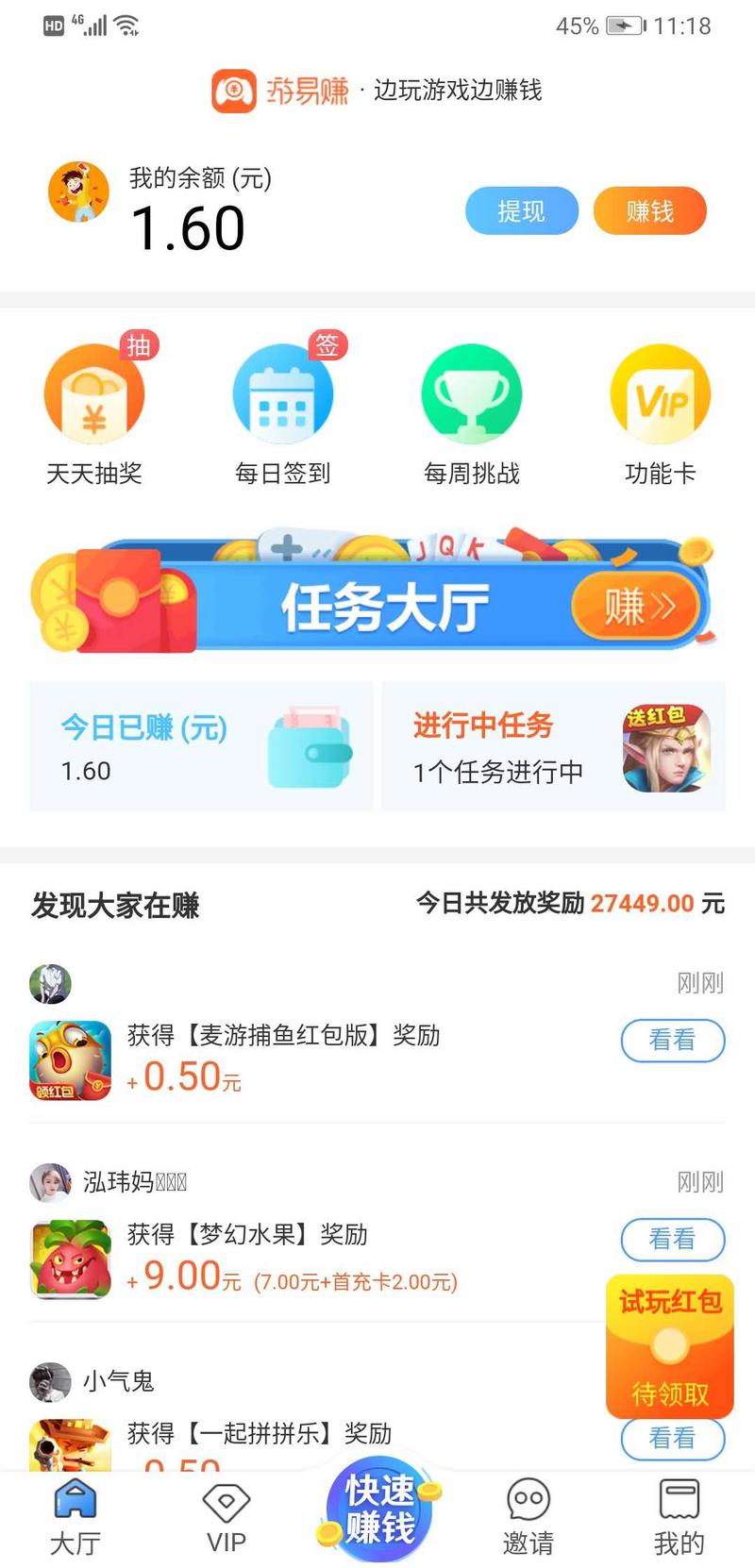Switch to the 邀请 tab

click(x=528, y=1517)
